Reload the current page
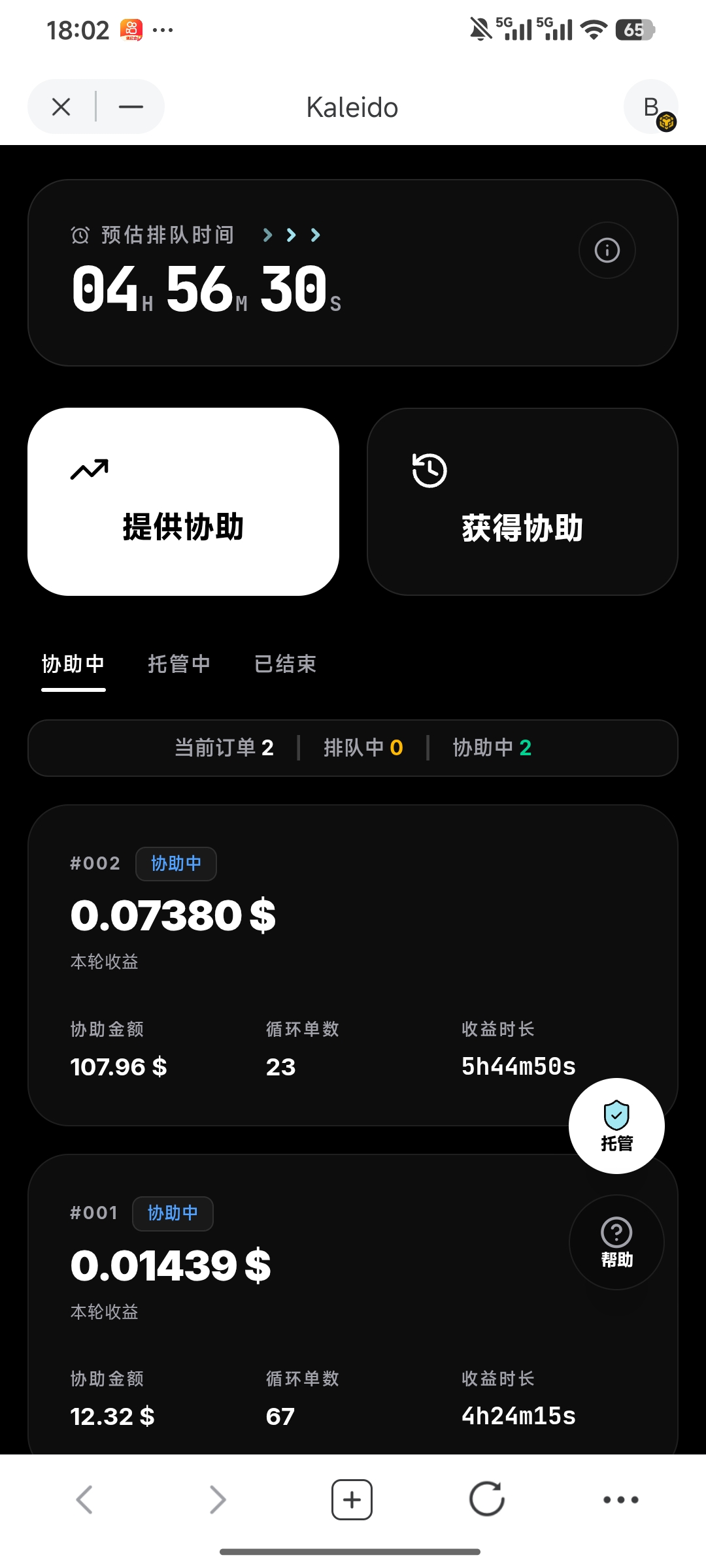This screenshot has width=706, height=1568. 487,1499
